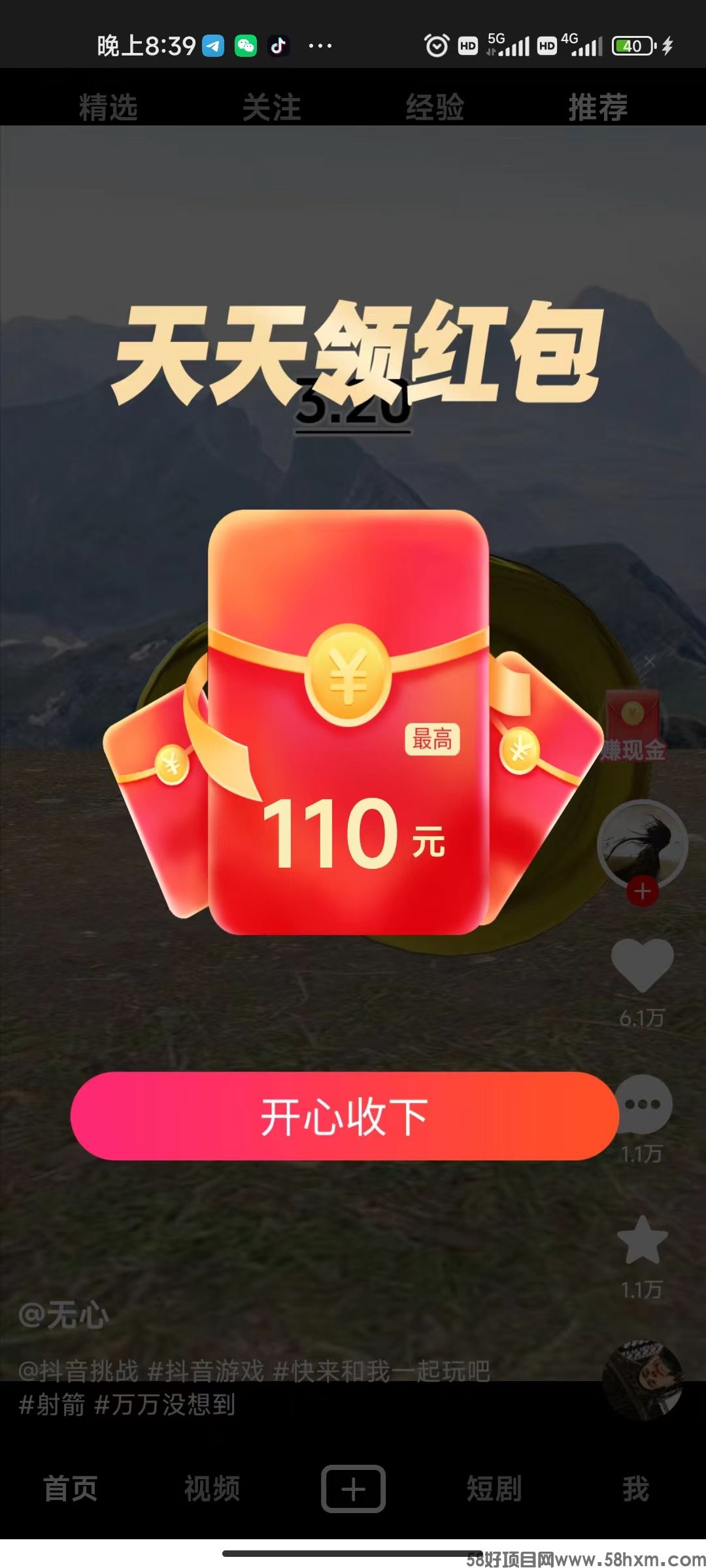Image resolution: width=706 pixels, height=1568 pixels.
Task: Follow the creator via red plus
Action: 642,891
